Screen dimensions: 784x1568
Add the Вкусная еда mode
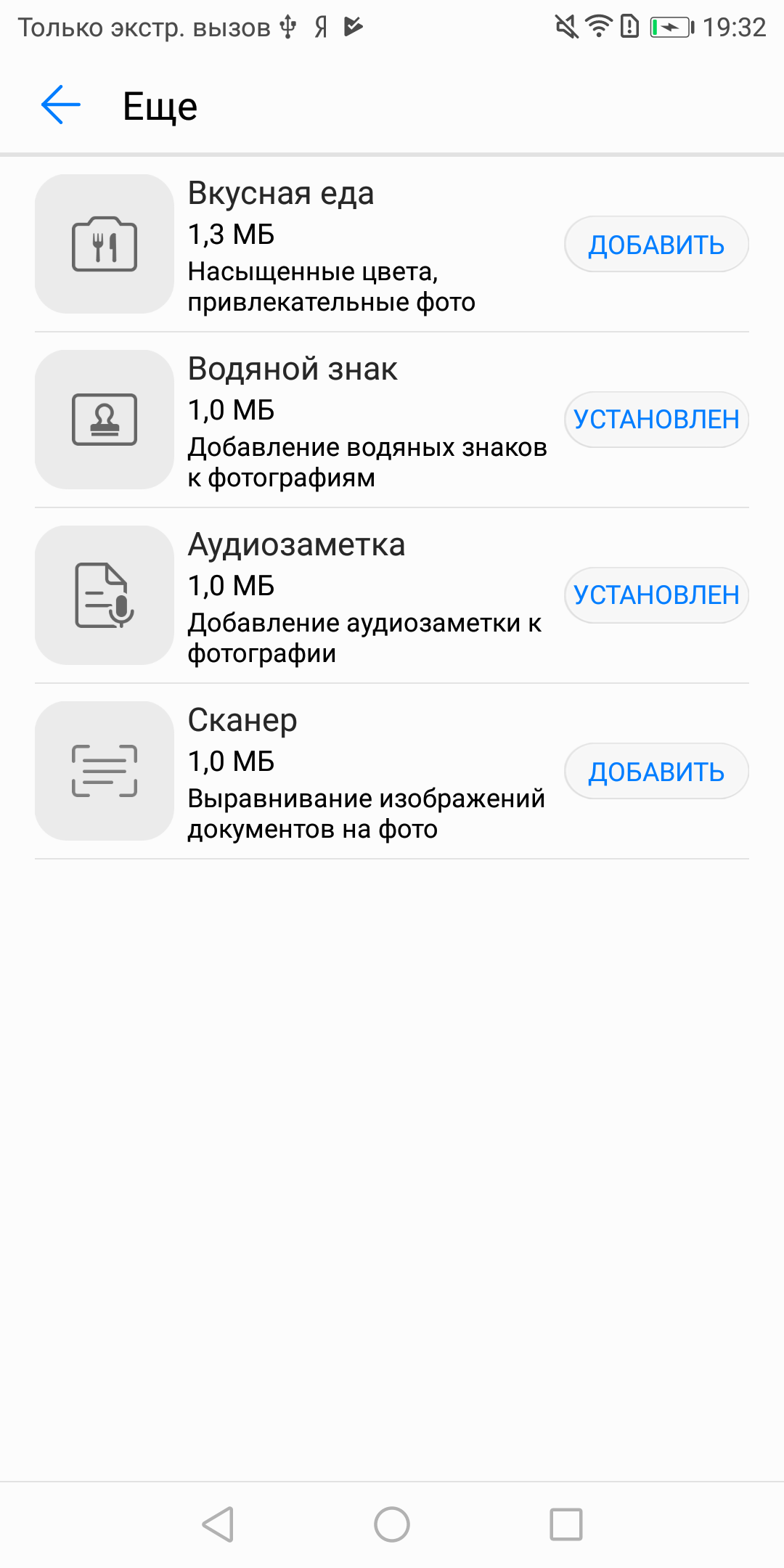click(x=656, y=244)
